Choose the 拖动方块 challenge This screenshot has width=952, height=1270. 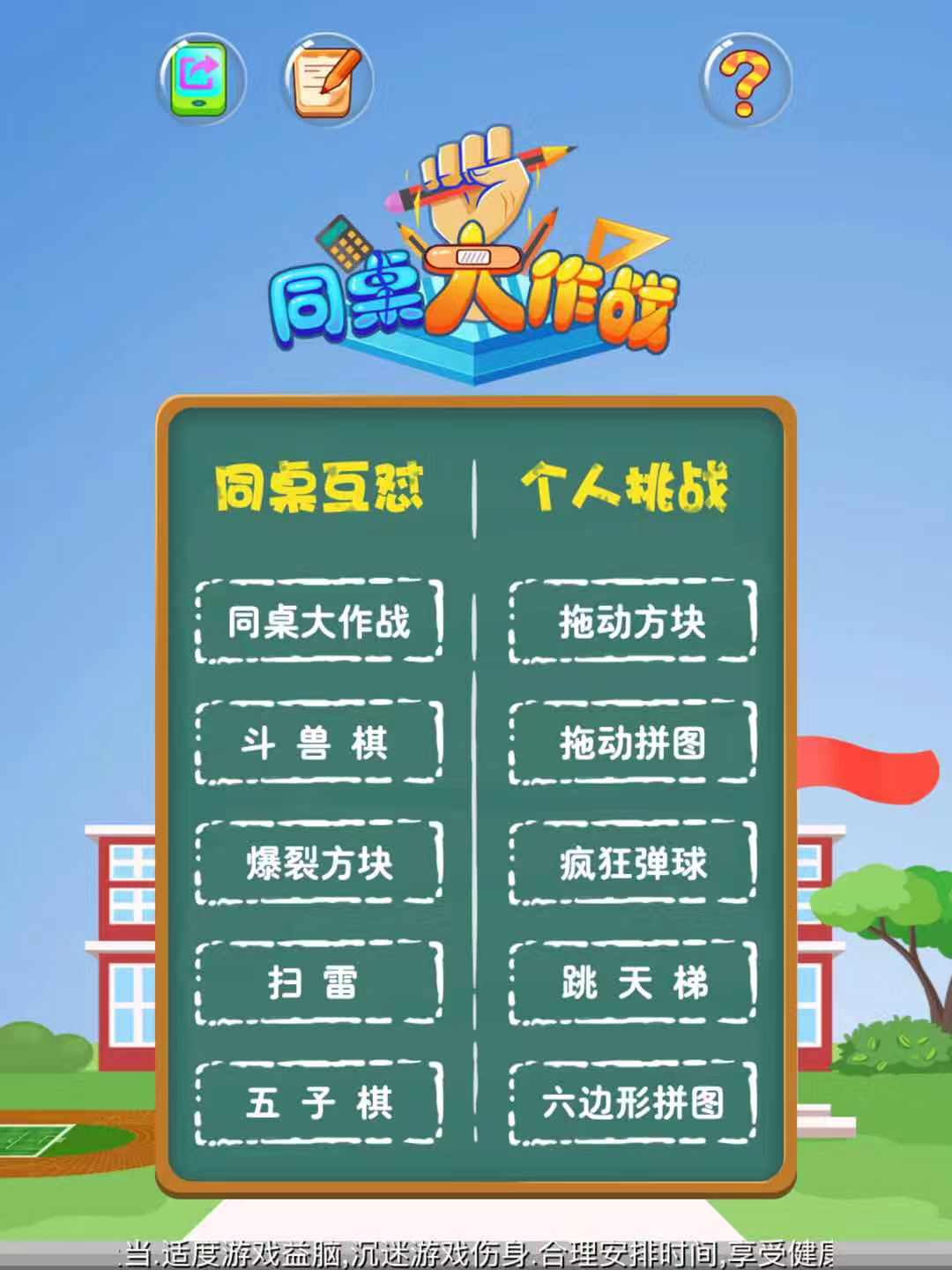coord(632,622)
